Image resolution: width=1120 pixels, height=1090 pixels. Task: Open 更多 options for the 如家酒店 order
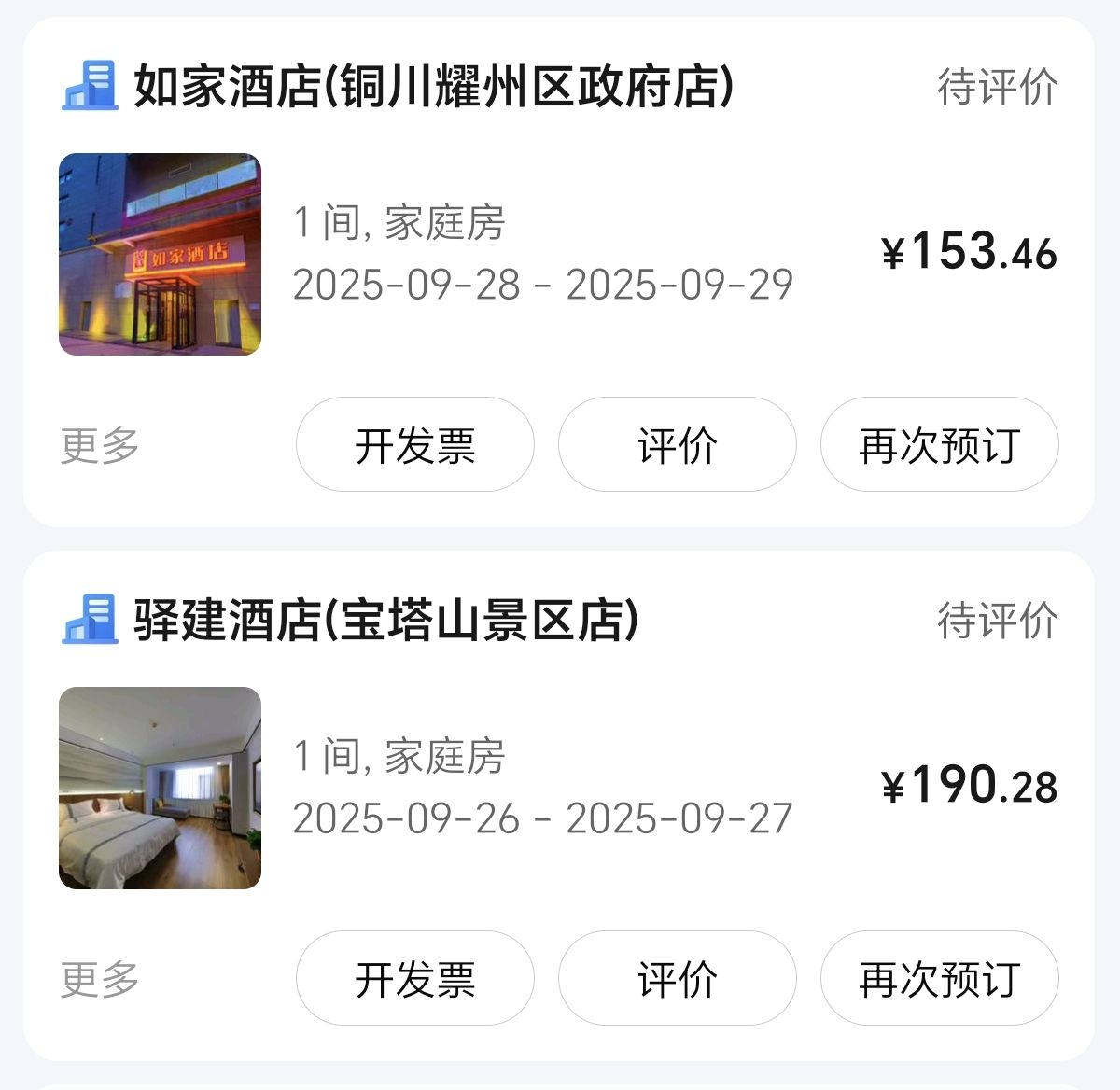100,445
